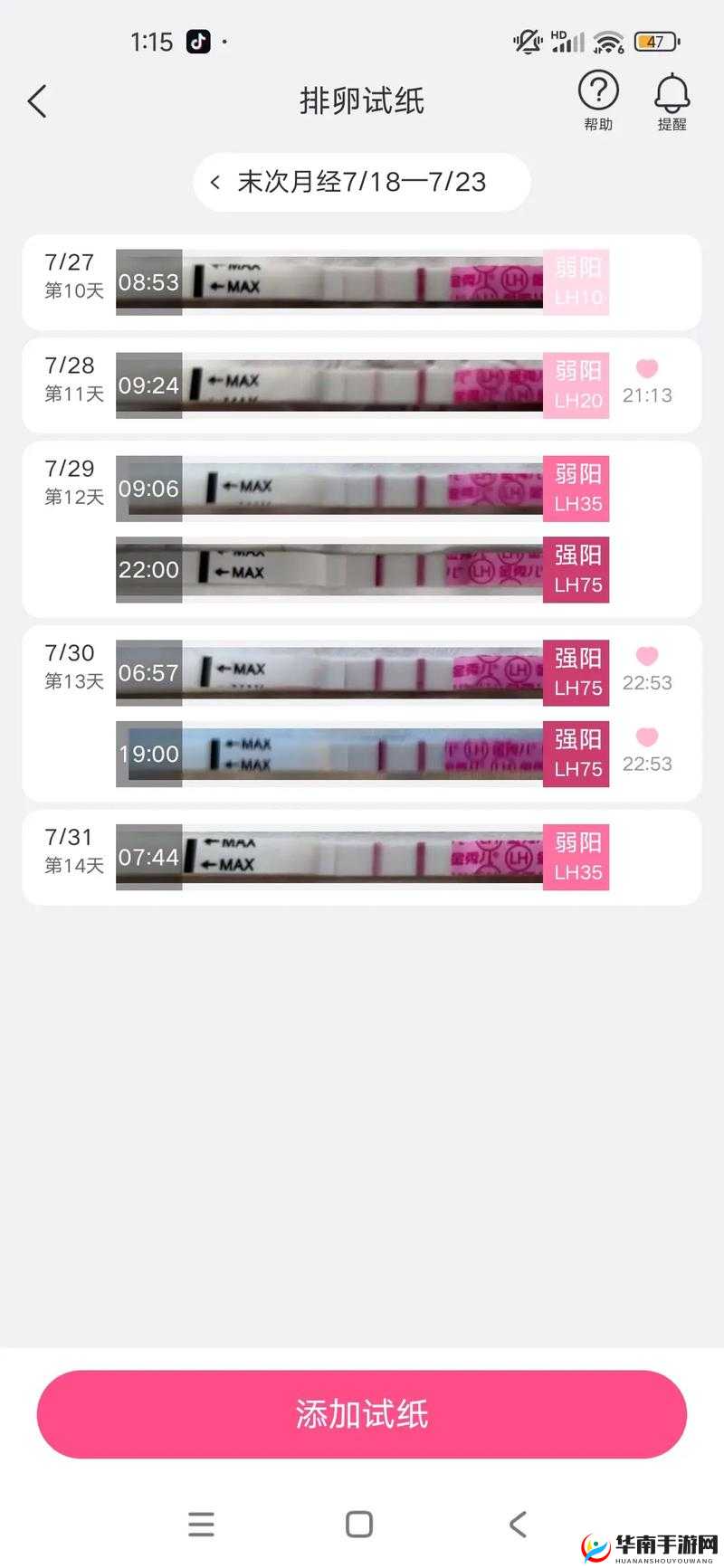Go to the previous cycle with the arrow beside 末次月经7/18—7/23
The image size is (724, 1568).
tap(215, 182)
